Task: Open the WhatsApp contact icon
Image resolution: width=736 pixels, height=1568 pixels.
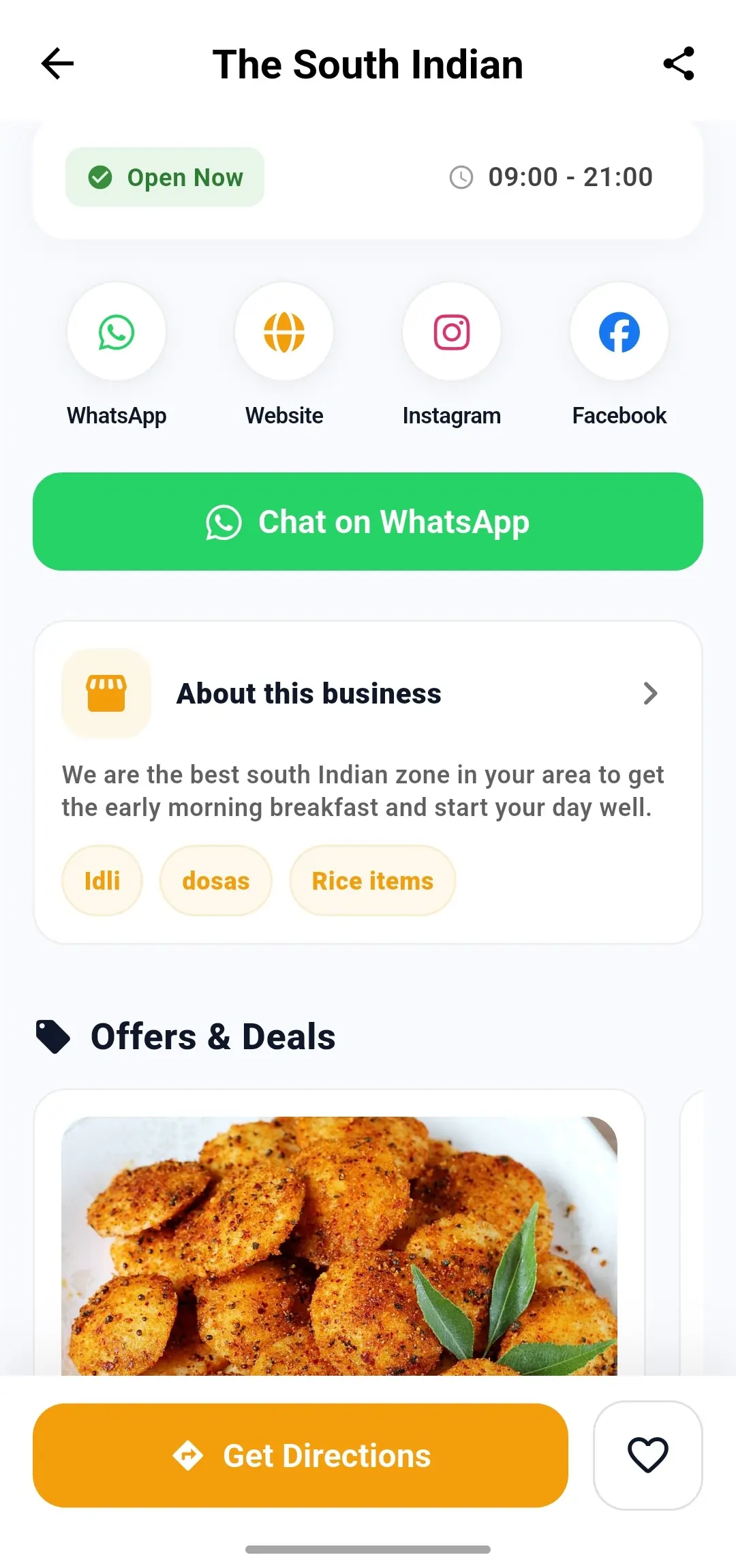Action: (117, 331)
